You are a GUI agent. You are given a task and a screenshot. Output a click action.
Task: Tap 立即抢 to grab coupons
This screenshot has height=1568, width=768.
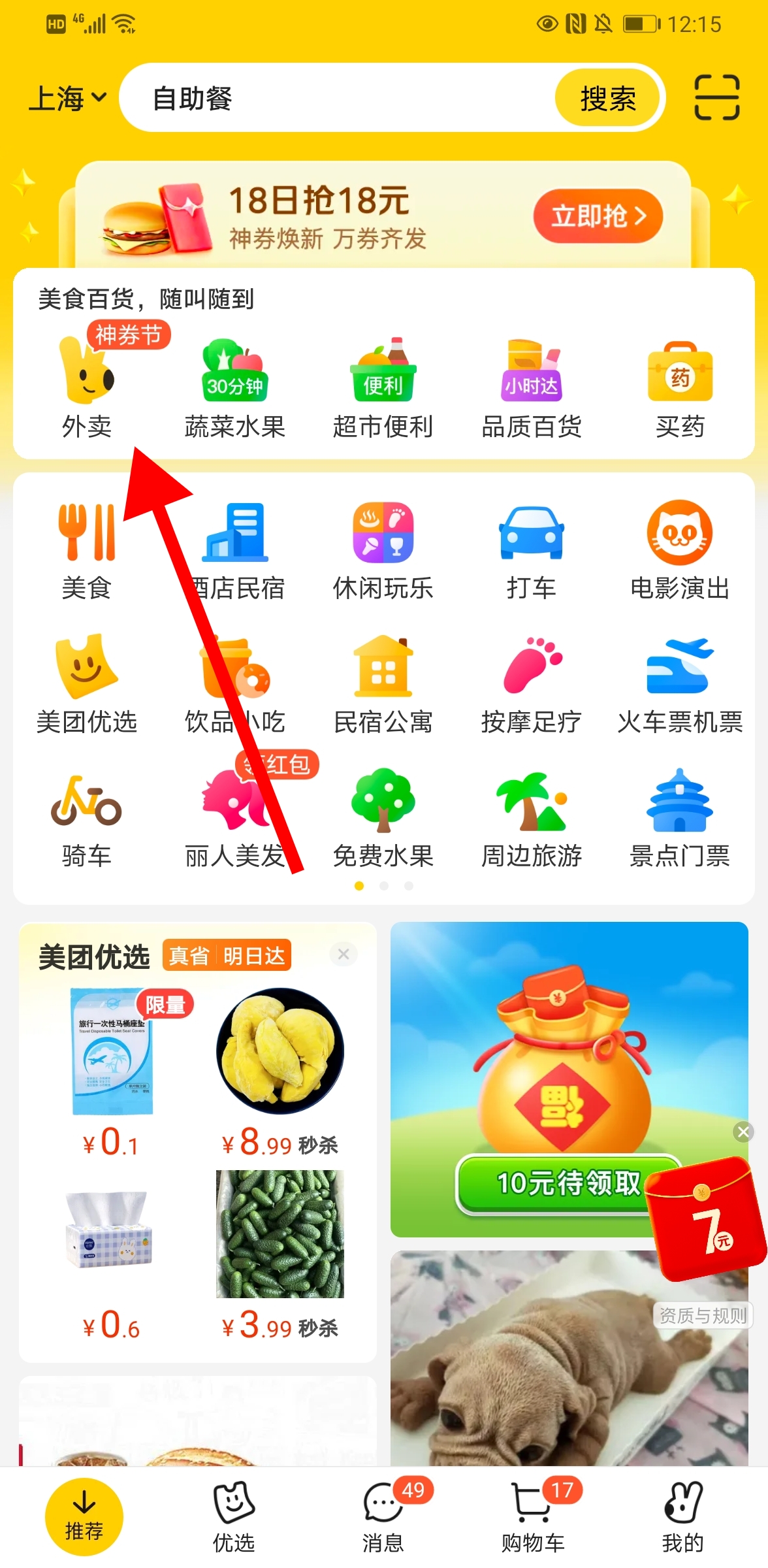point(598,216)
